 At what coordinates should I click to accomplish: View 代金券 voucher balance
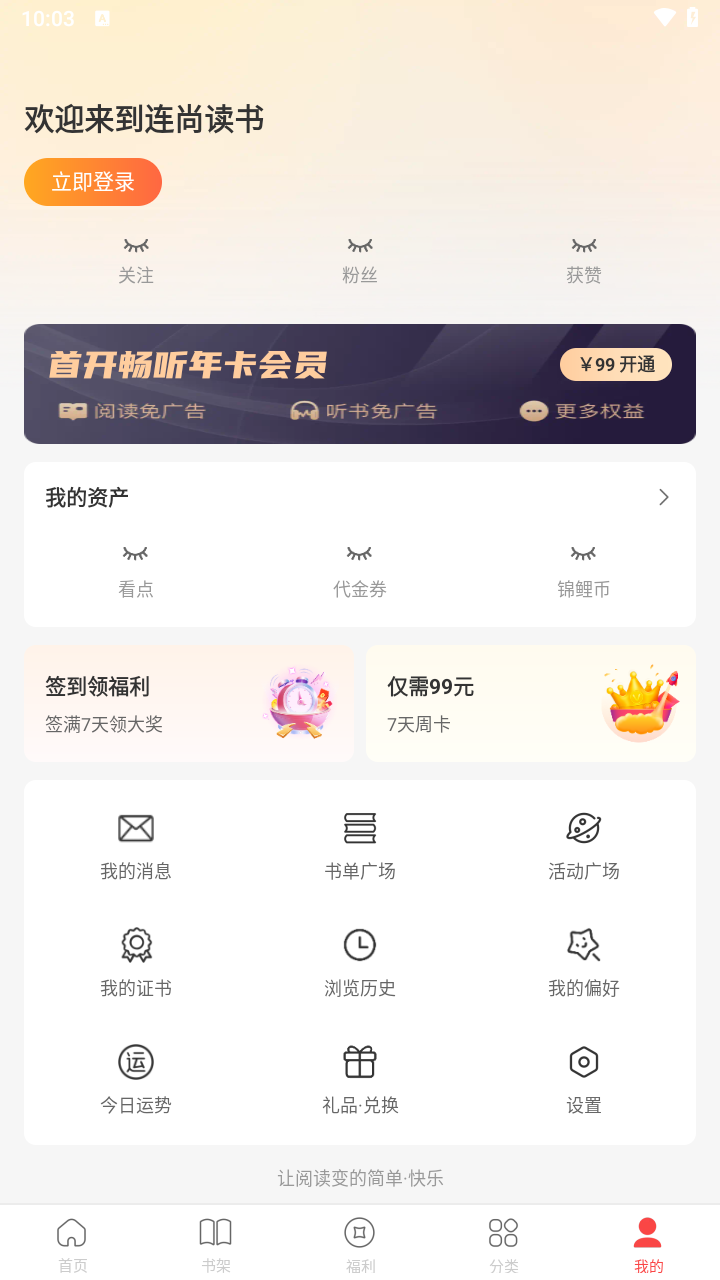coord(360,570)
